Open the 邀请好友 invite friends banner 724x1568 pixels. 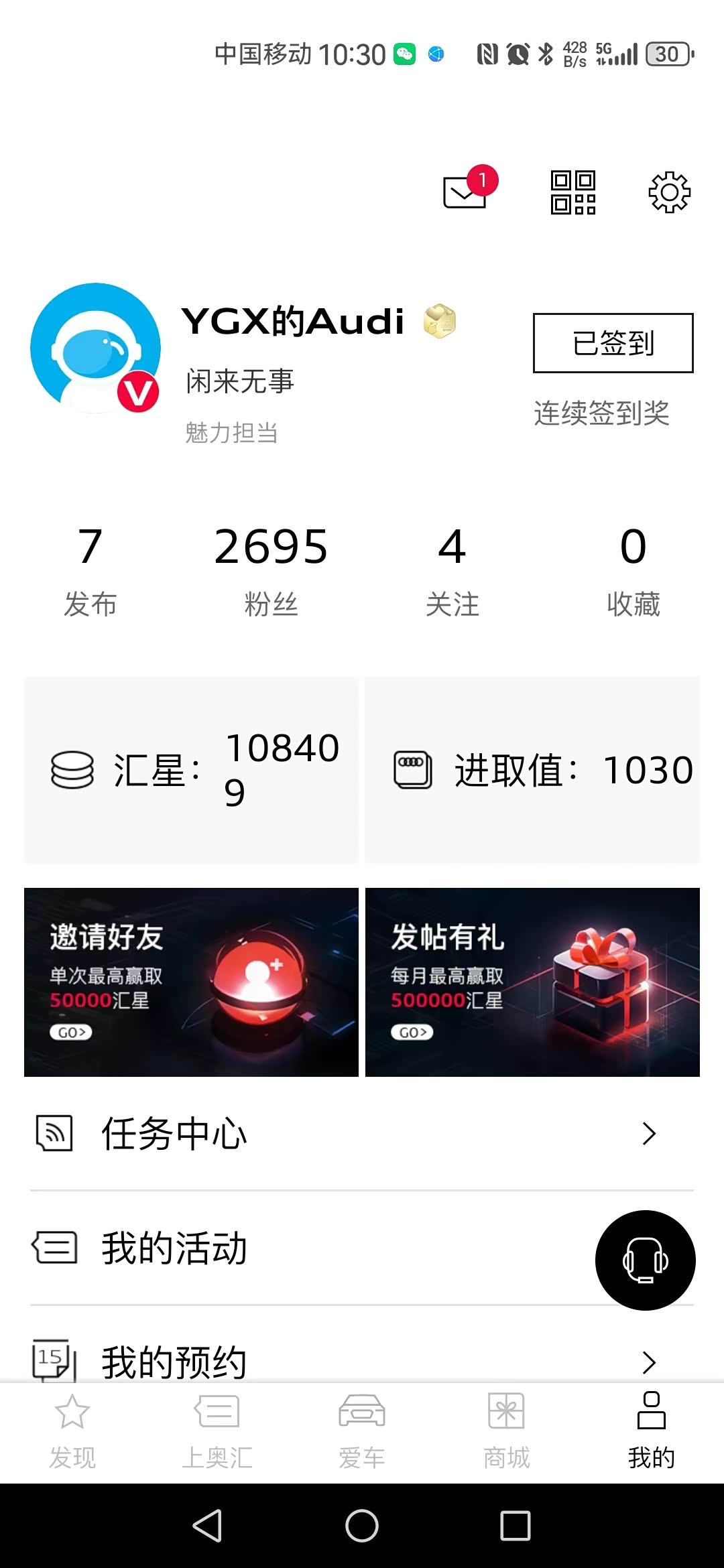(192, 982)
